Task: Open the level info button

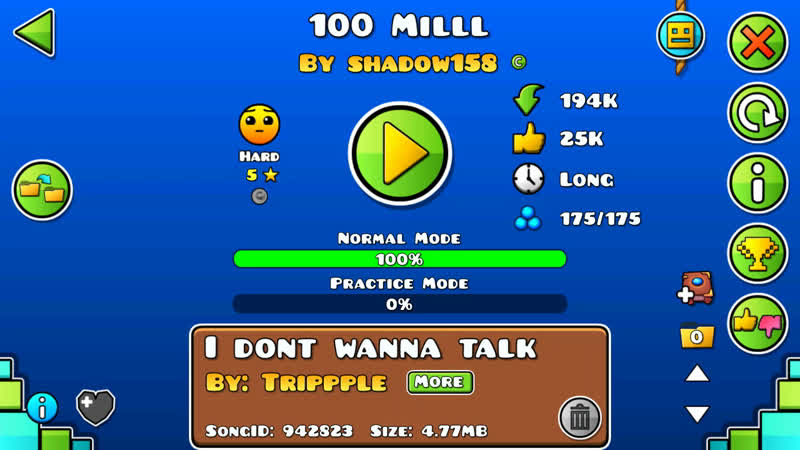Action: click(x=757, y=183)
